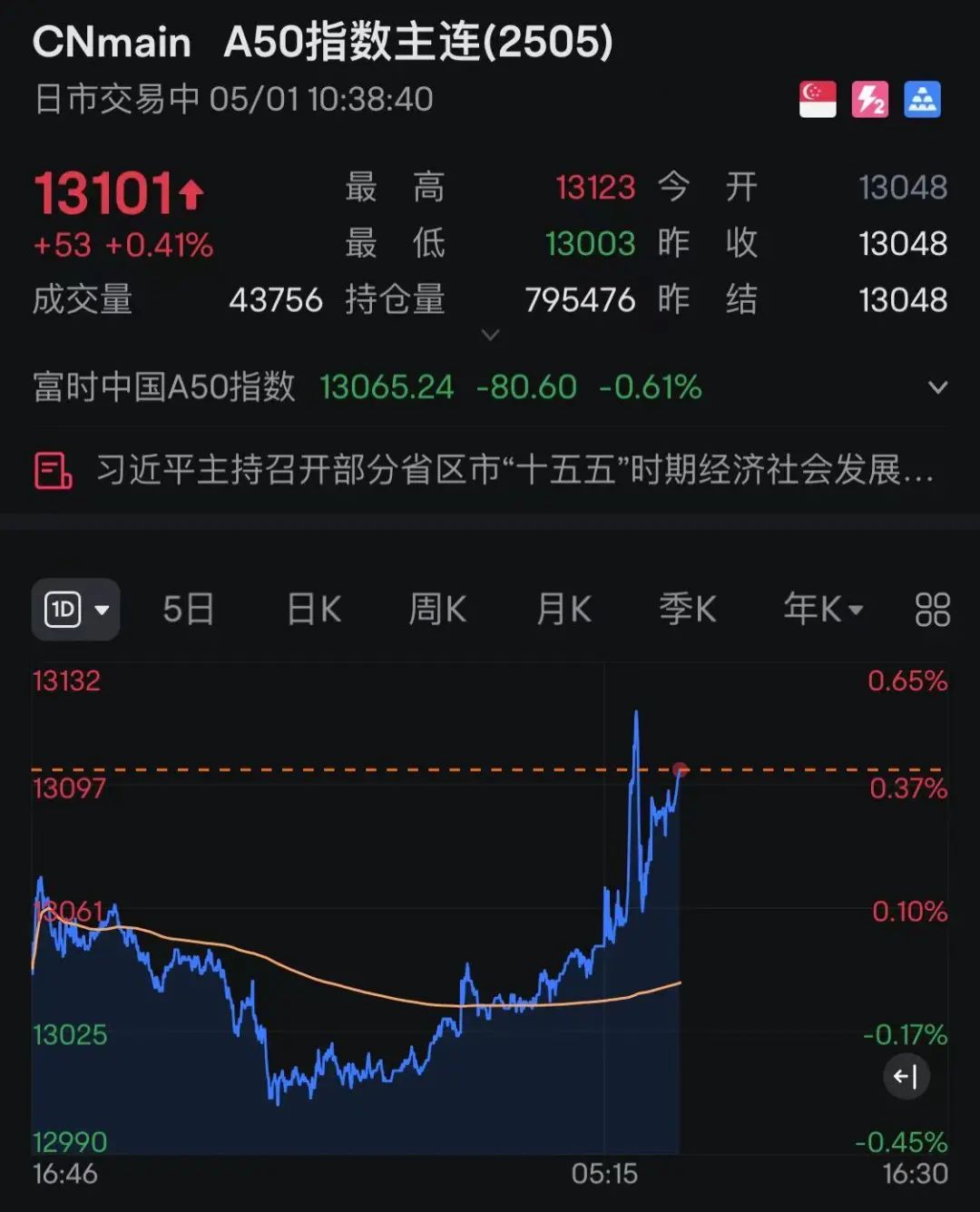Switch to the 5日 chart tab

[x=188, y=610]
